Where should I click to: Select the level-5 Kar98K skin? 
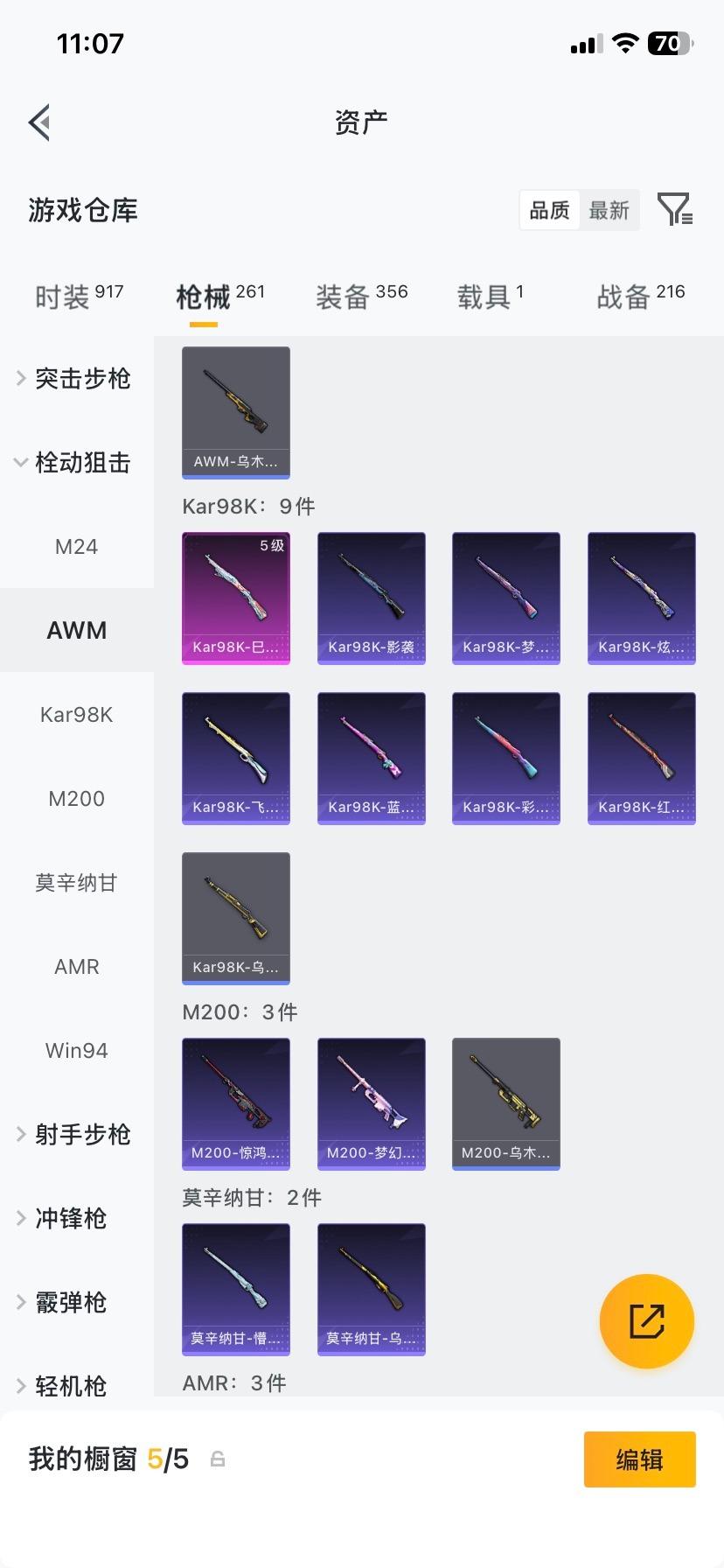coord(235,598)
